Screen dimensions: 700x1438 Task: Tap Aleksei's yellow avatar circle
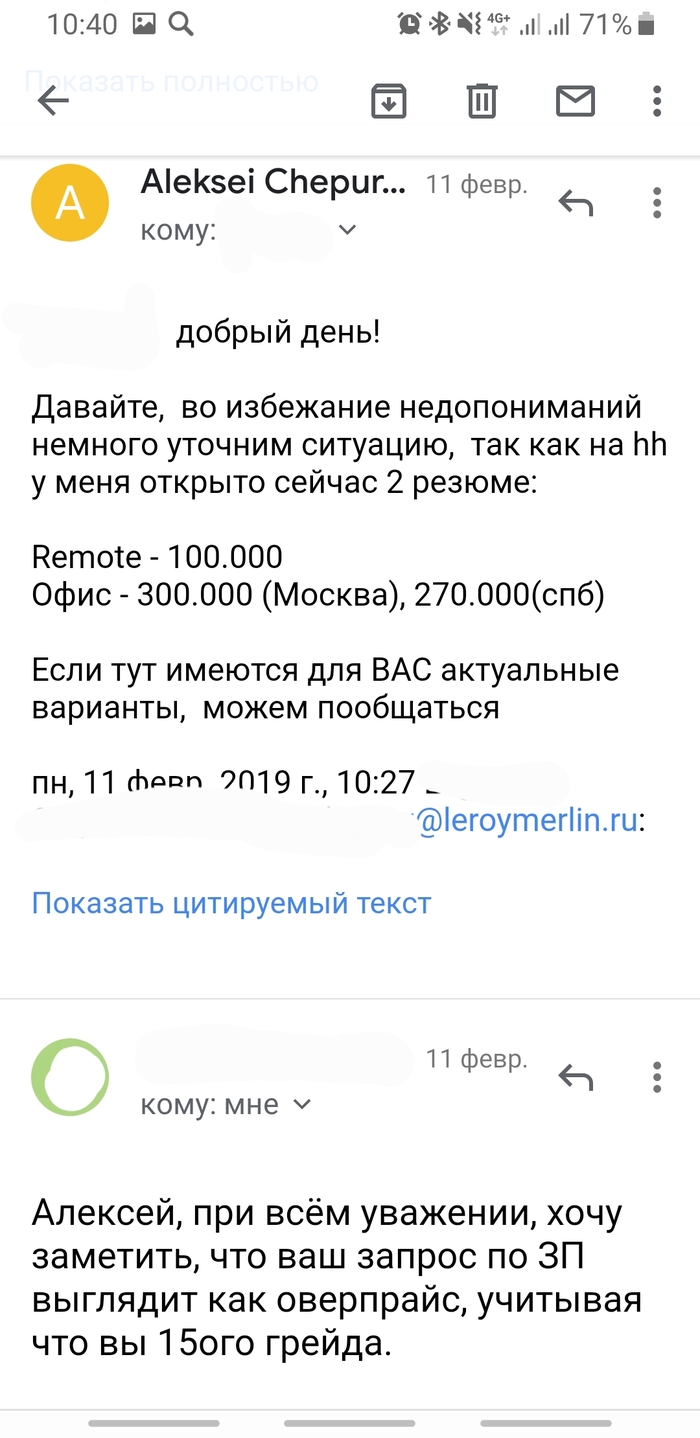(70, 204)
